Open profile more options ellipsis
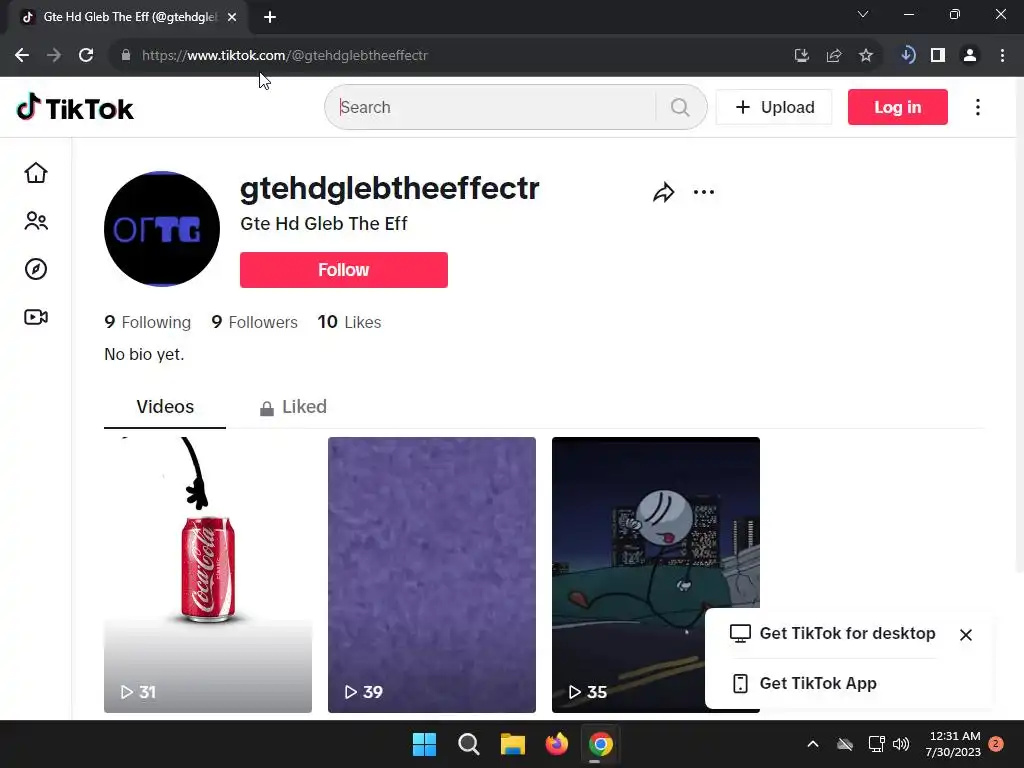 [704, 193]
